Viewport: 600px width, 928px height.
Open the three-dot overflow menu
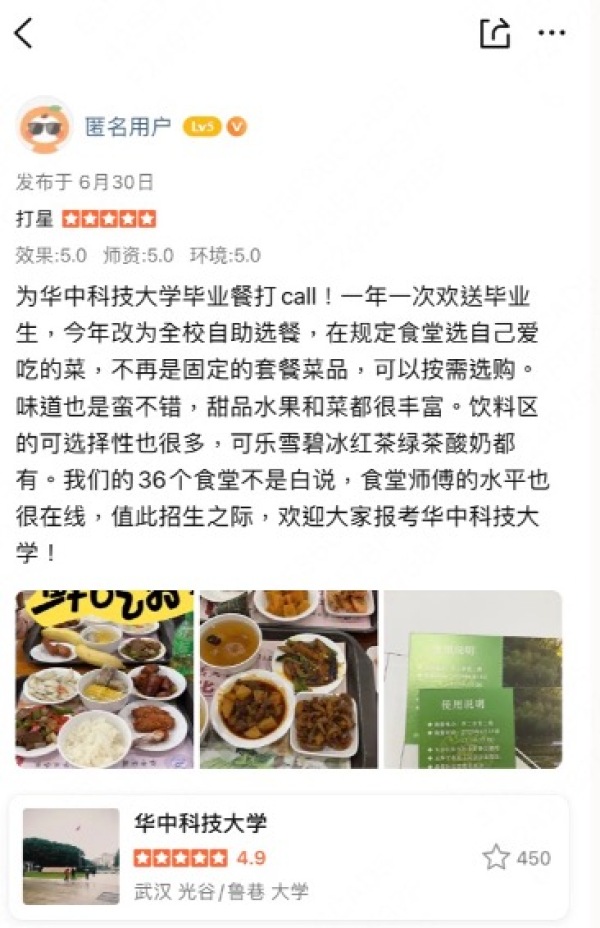click(551, 33)
